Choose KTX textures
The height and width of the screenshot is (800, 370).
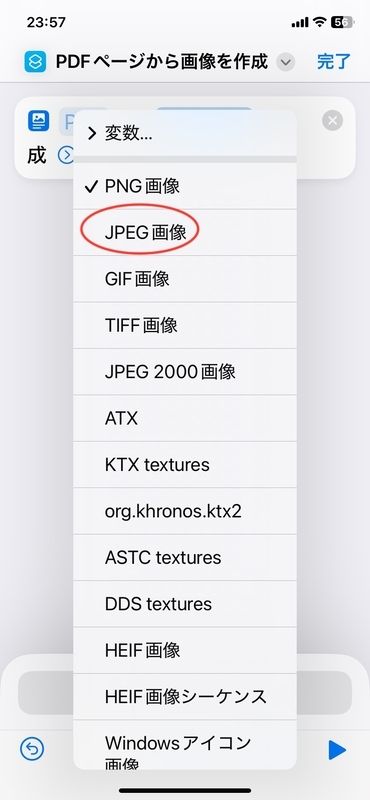point(185,465)
